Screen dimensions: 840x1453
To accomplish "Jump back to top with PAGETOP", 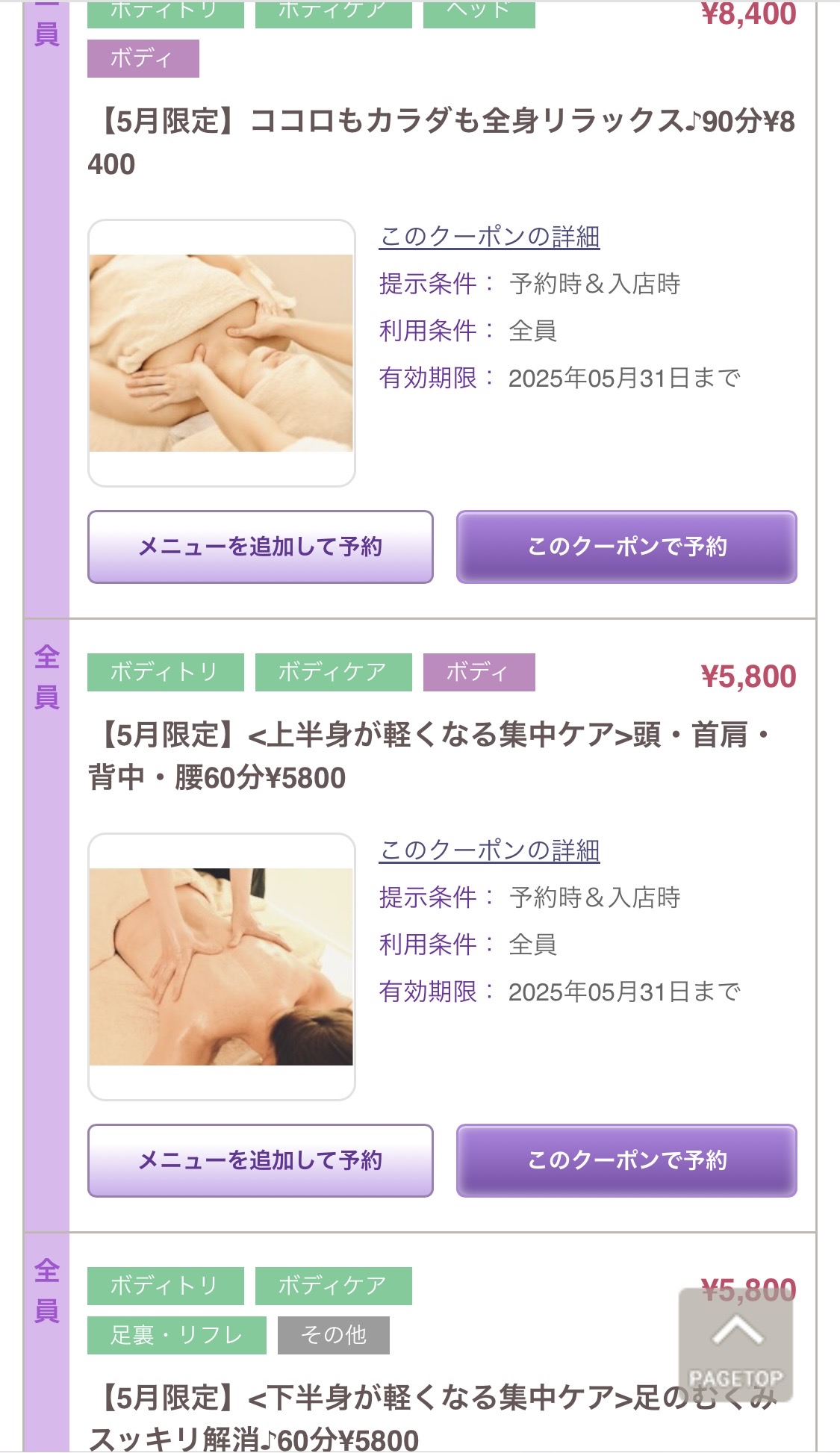I will pyautogui.click(x=735, y=1345).
